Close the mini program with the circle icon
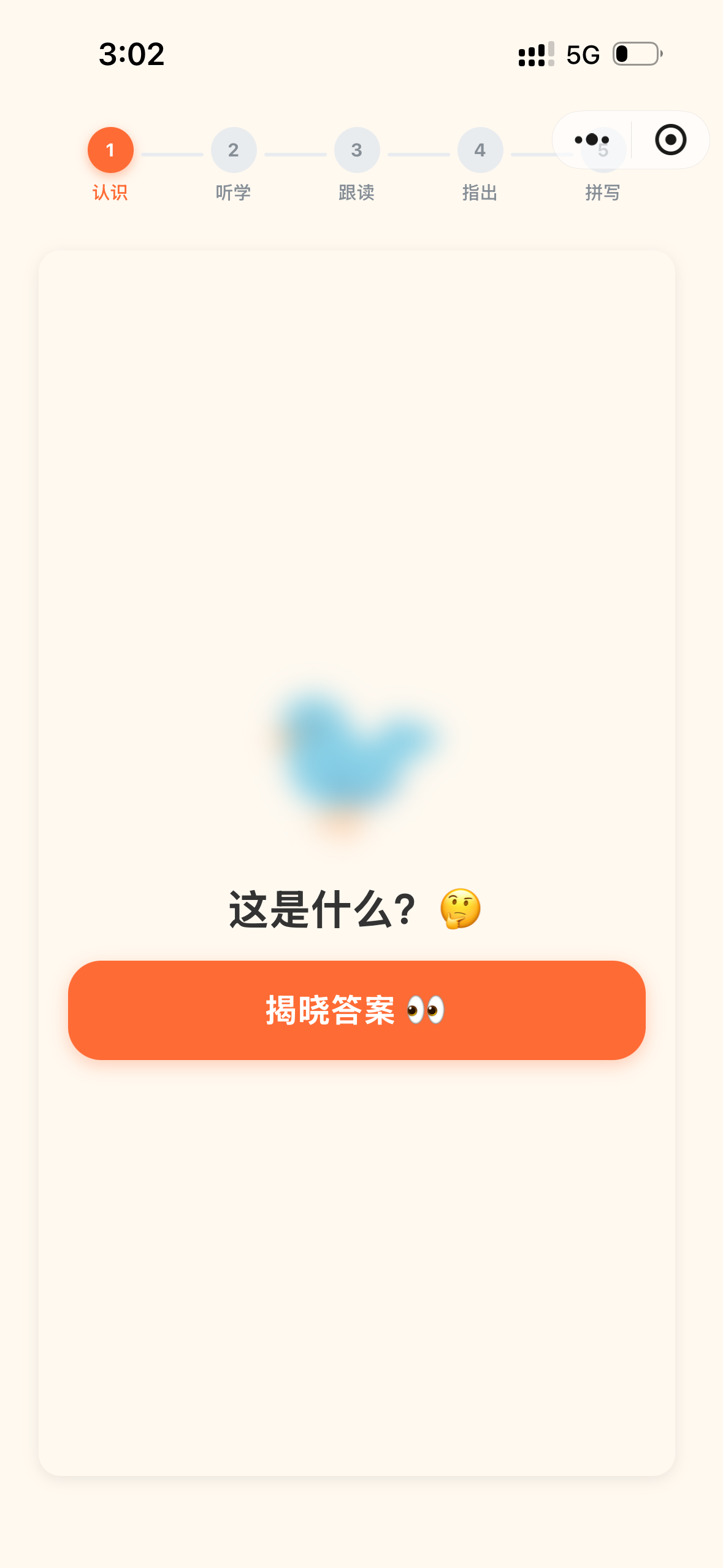Viewport: 723px width, 1568px height. tap(670, 140)
